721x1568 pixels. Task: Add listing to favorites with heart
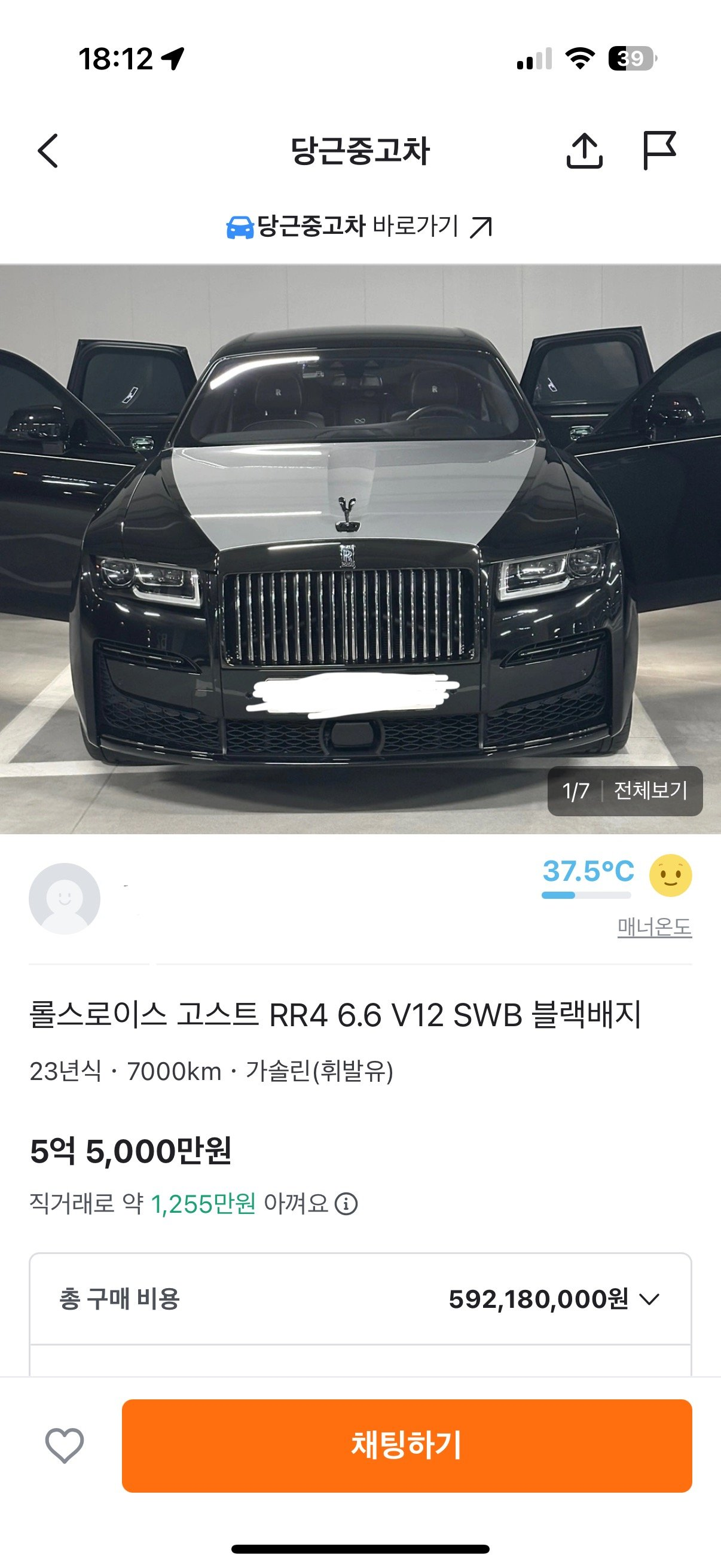click(x=65, y=1445)
